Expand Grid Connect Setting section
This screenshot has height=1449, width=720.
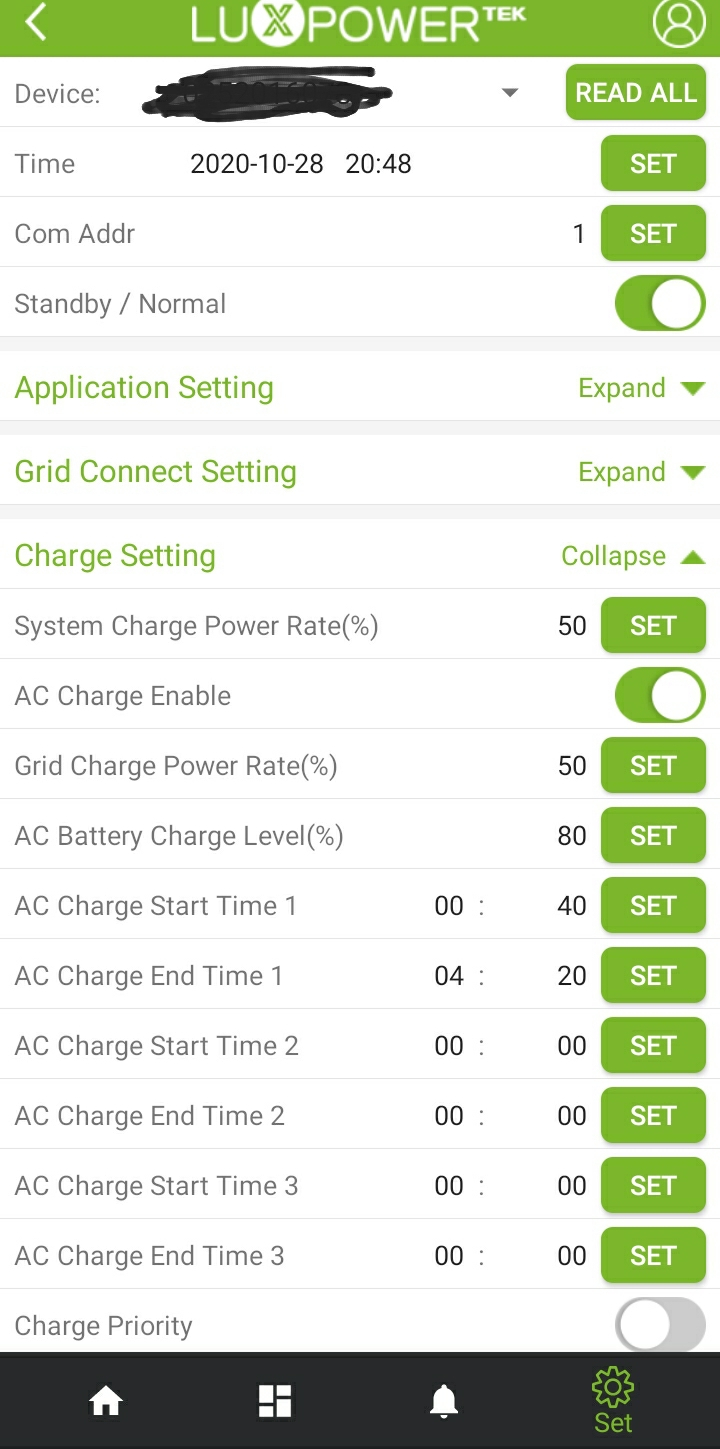[x=642, y=472]
